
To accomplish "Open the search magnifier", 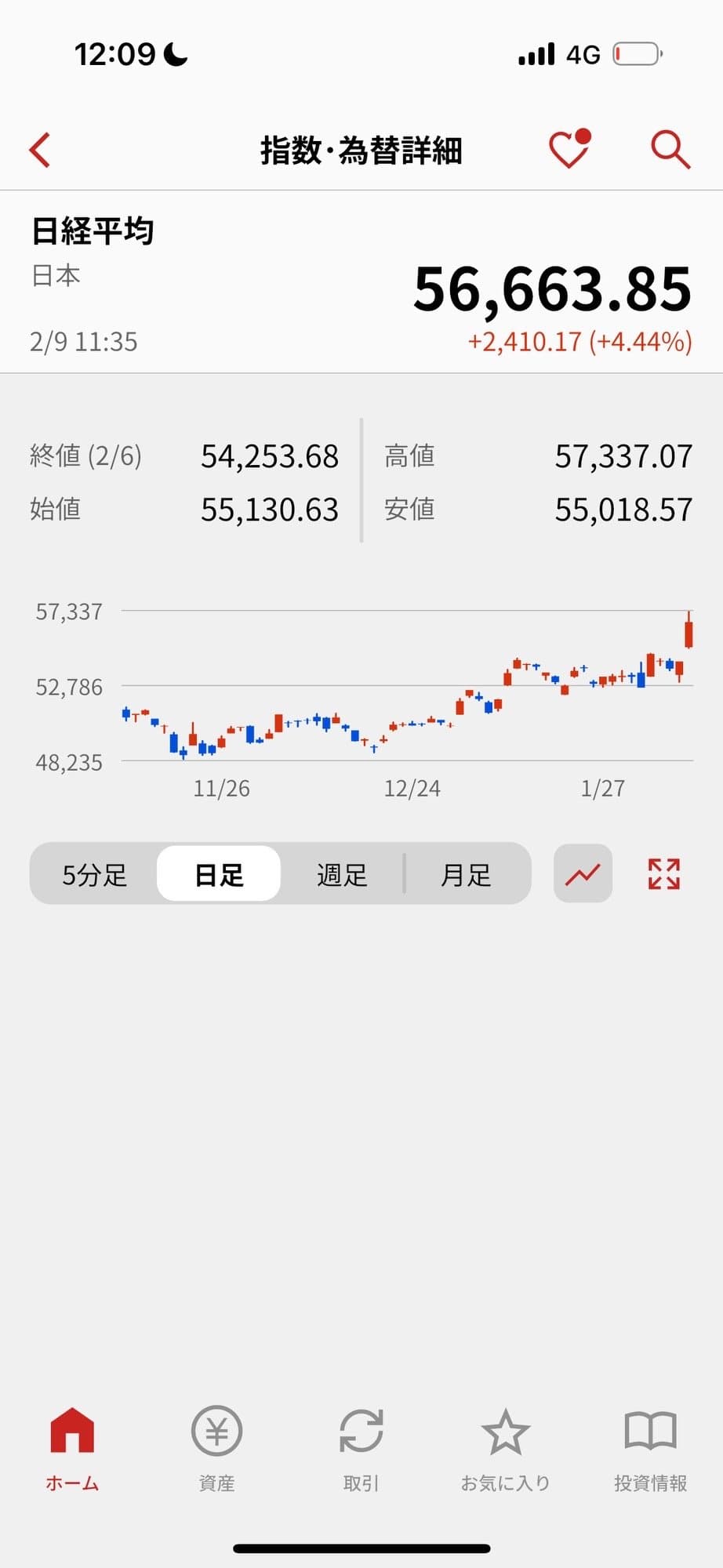I will 670,150.
